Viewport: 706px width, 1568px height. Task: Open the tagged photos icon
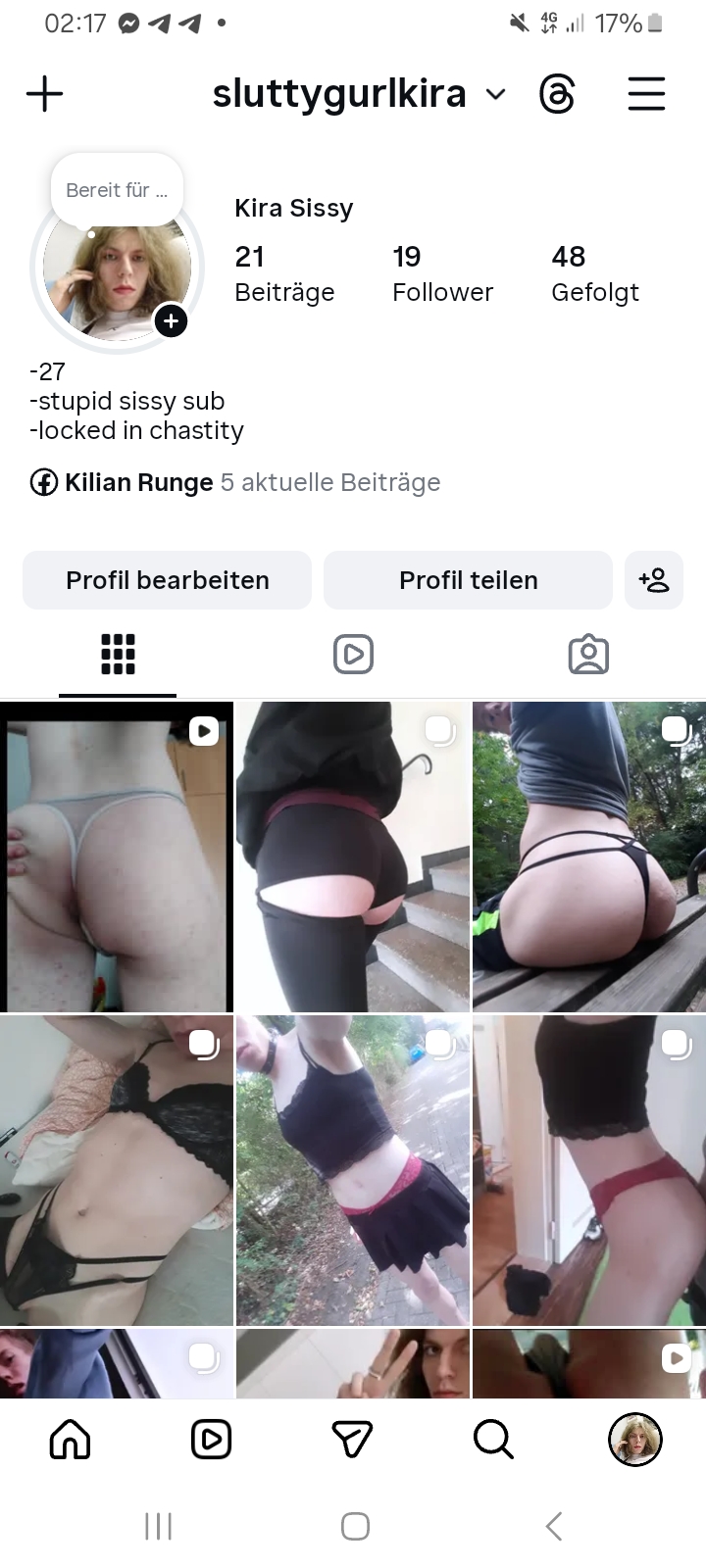point(588,654)
